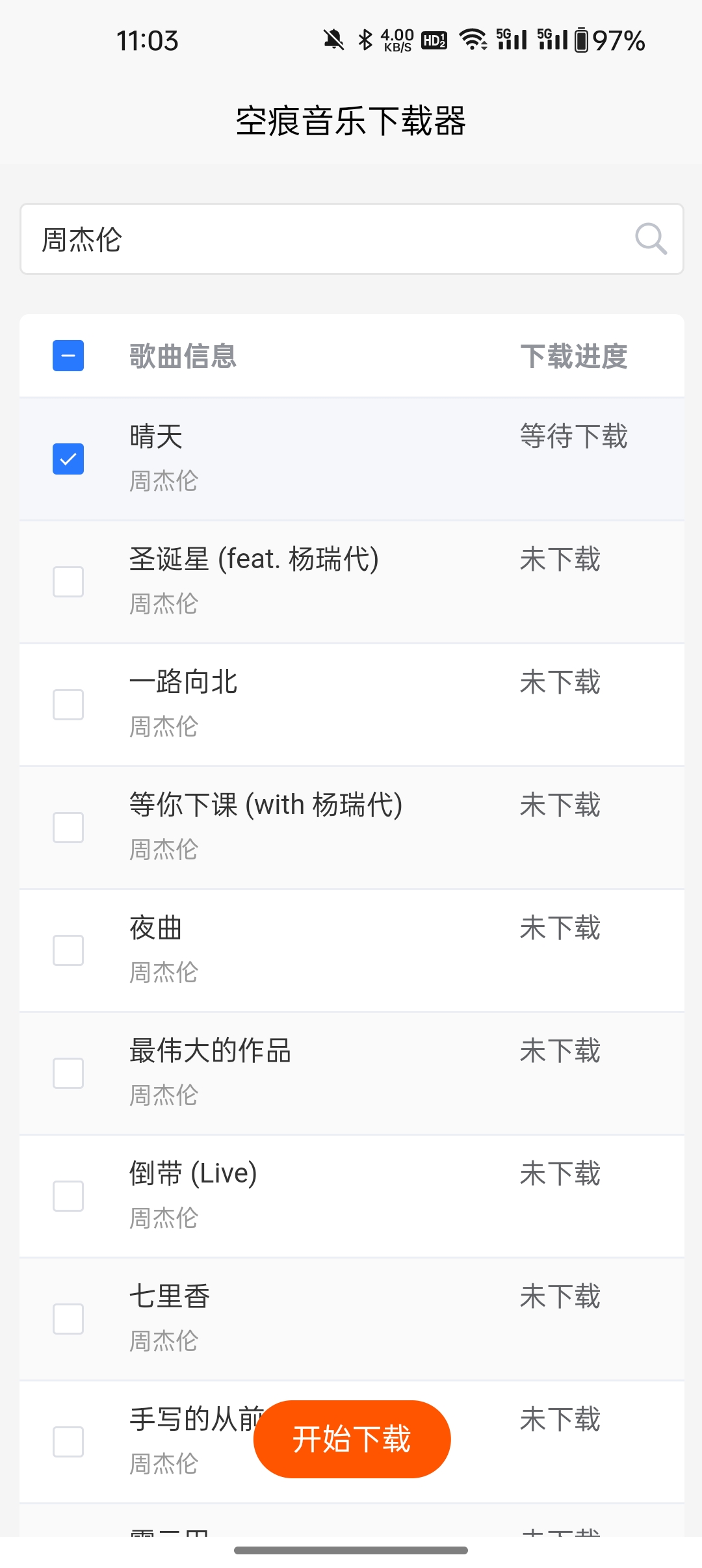Select 倒带 (Live) for download

click(68, 1196)
